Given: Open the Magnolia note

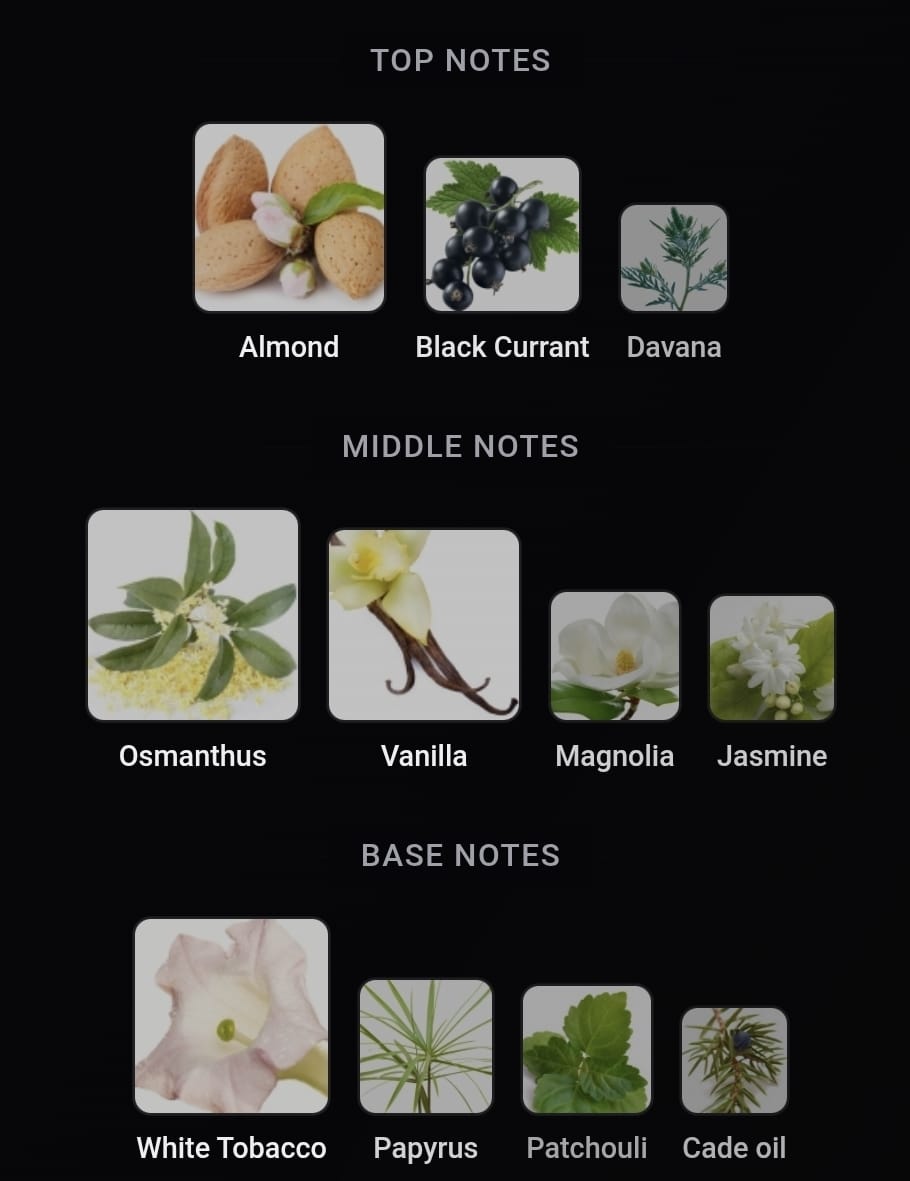Looking at the screenshot, I should point(615,656).
